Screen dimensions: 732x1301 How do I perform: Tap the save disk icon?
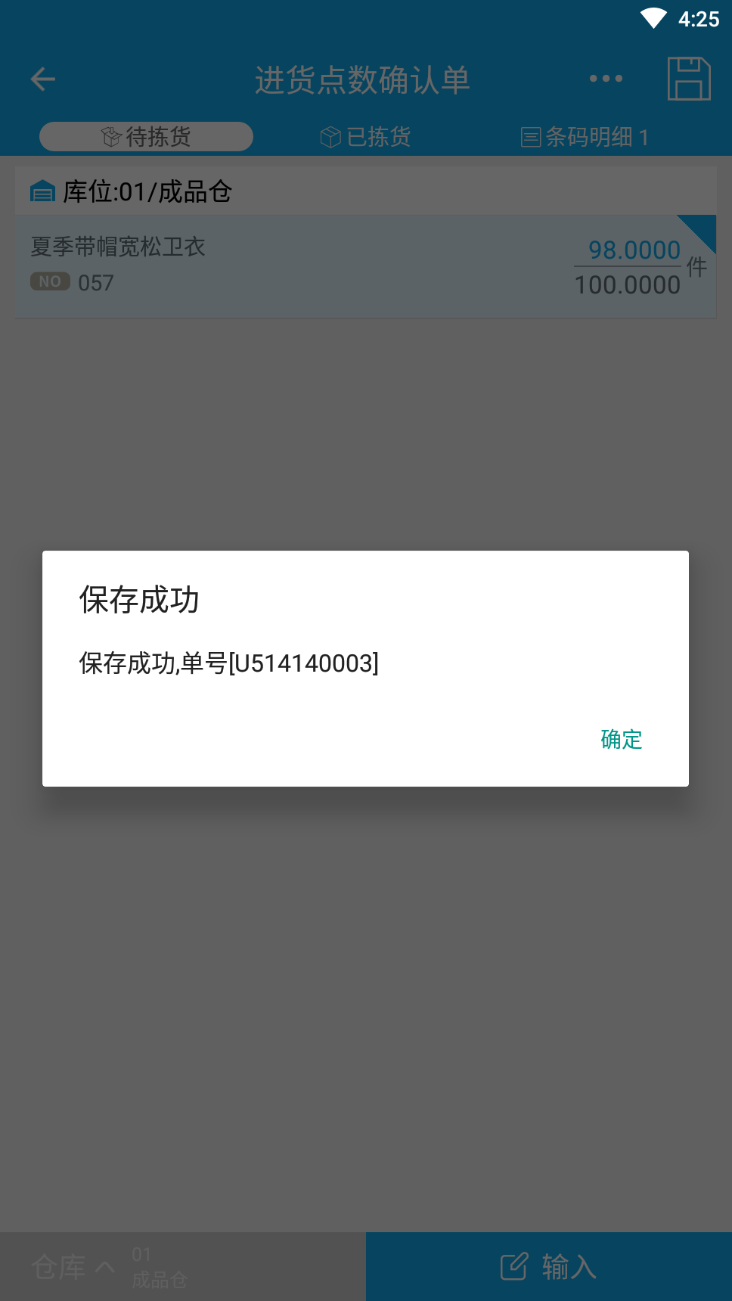pyautogui.click(x=689, y=79)
